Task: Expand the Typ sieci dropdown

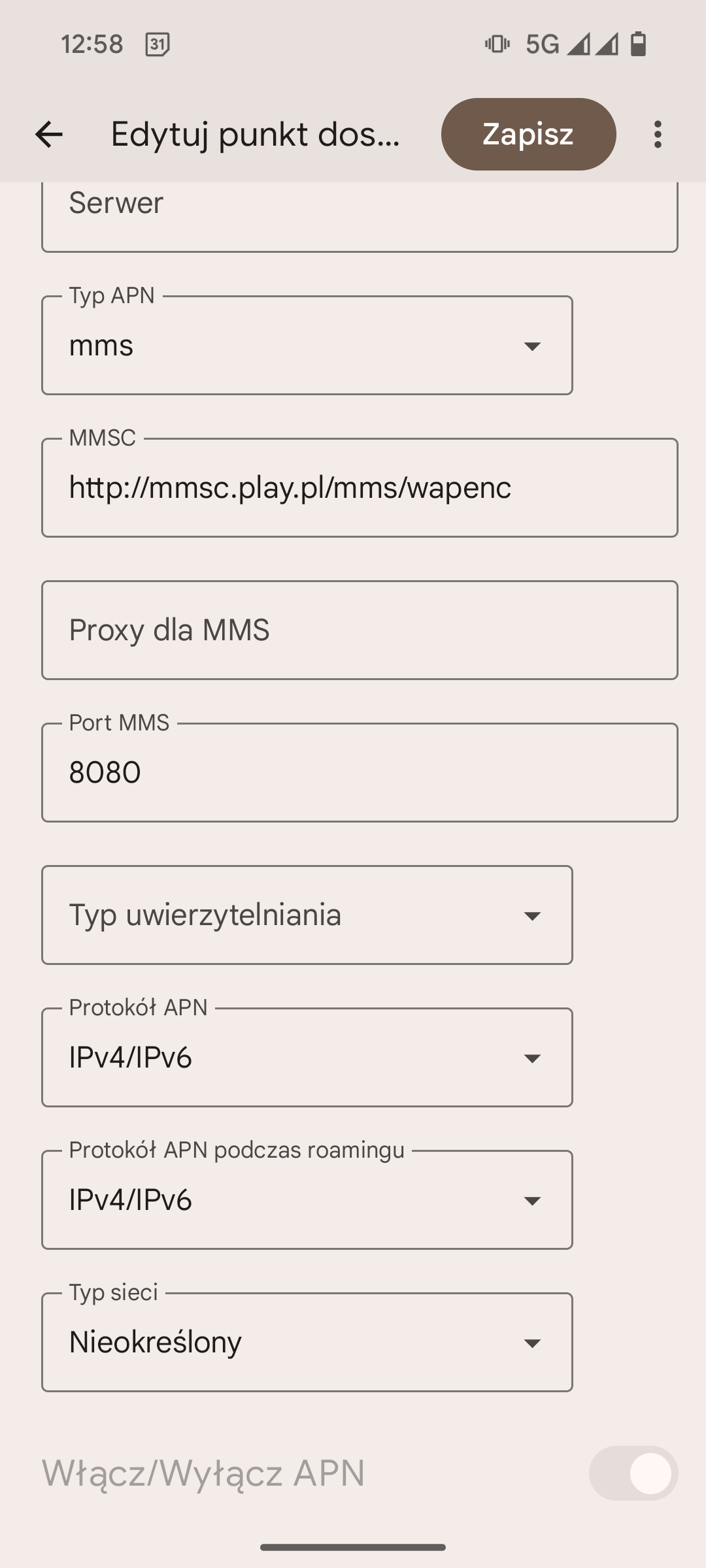Action: click(307, 1342)
